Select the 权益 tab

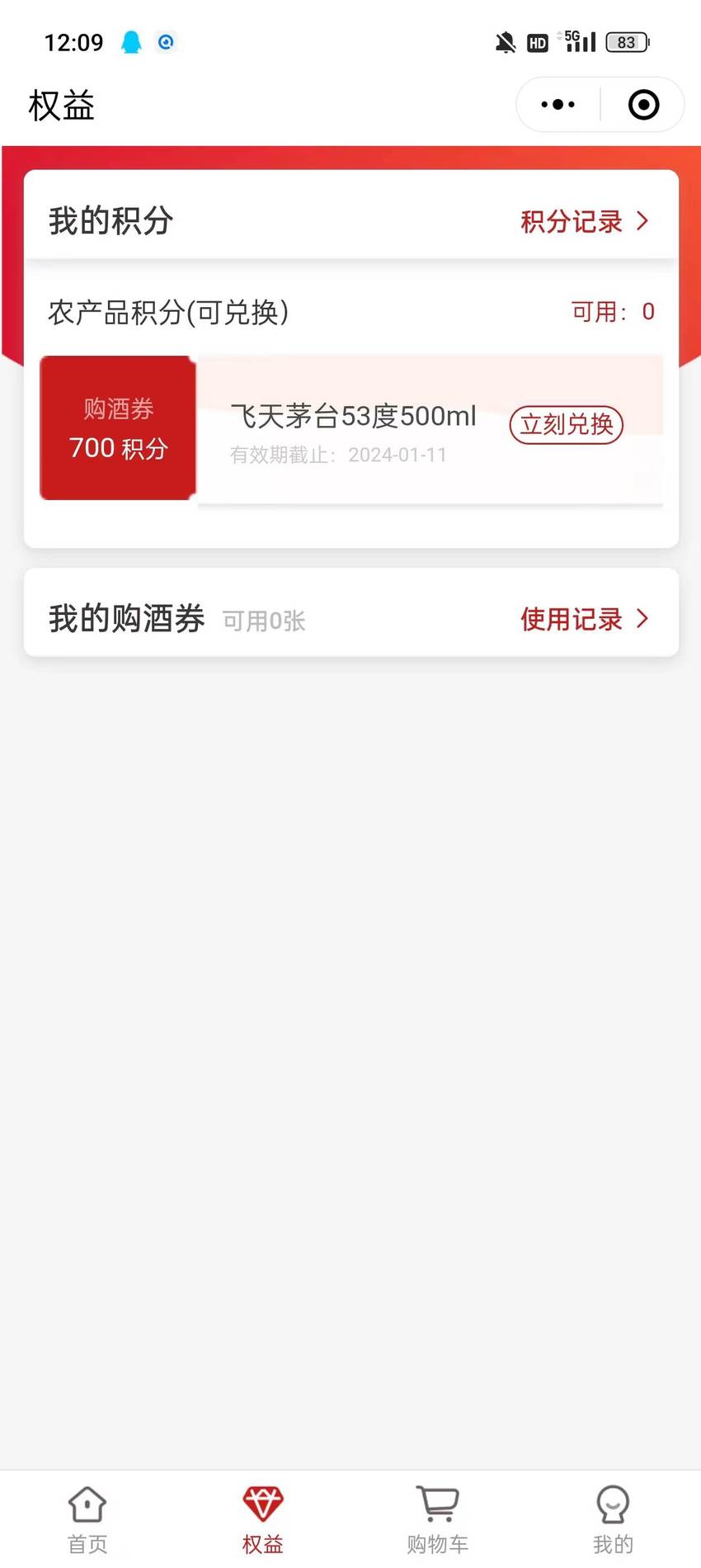pyautogui.click(x=263, y=1520)
